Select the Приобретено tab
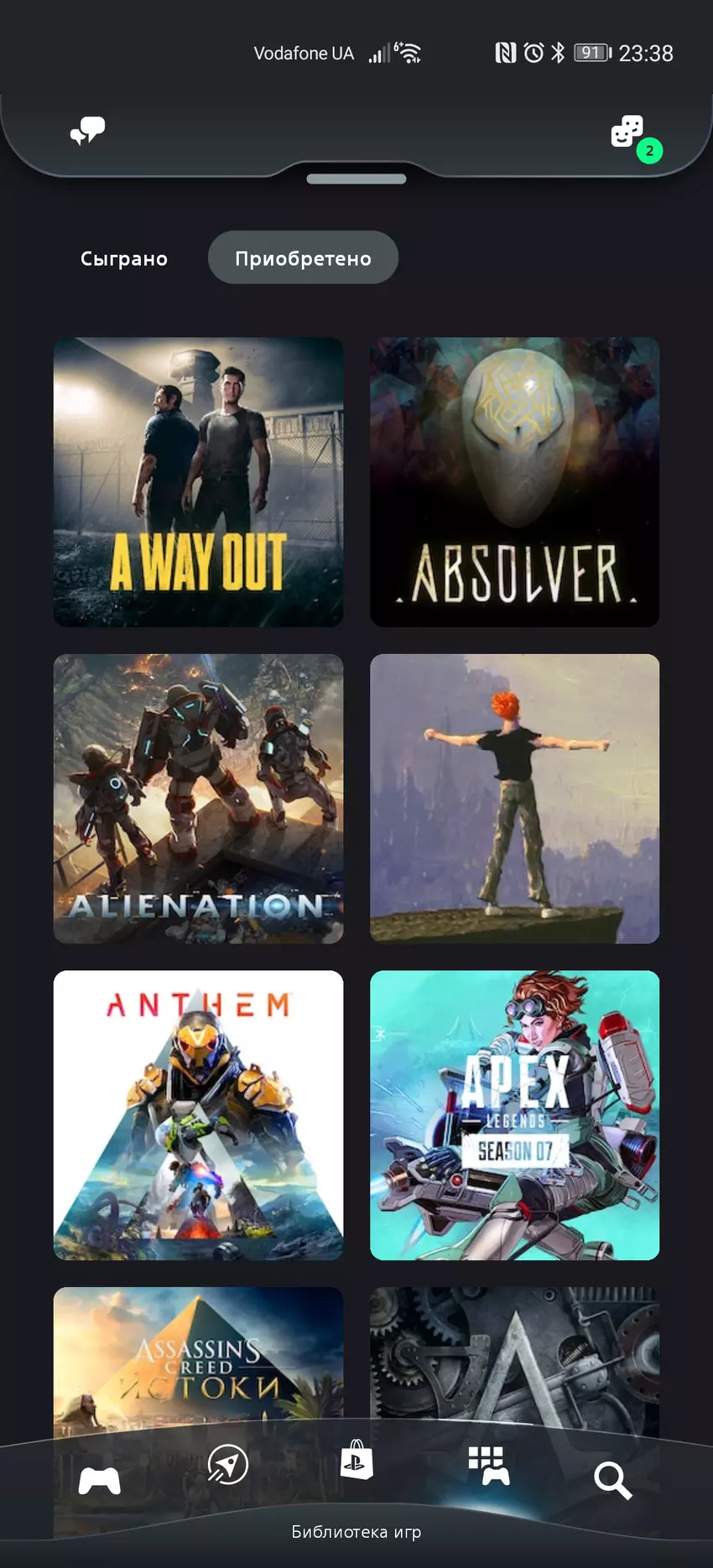Screen dimensions: 713x1568 click(x=303, y=258)
